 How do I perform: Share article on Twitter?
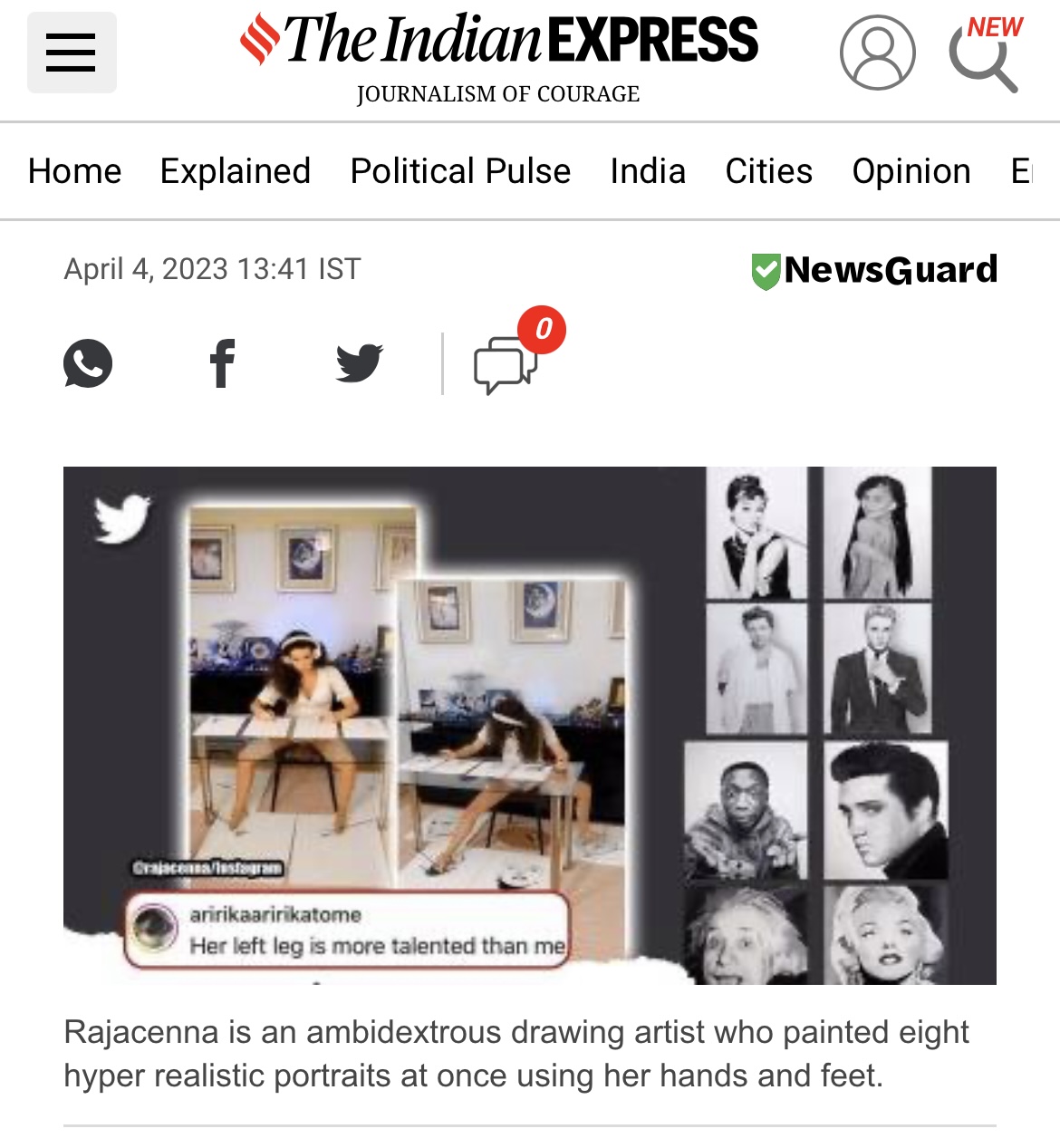(x=360, y=363)
